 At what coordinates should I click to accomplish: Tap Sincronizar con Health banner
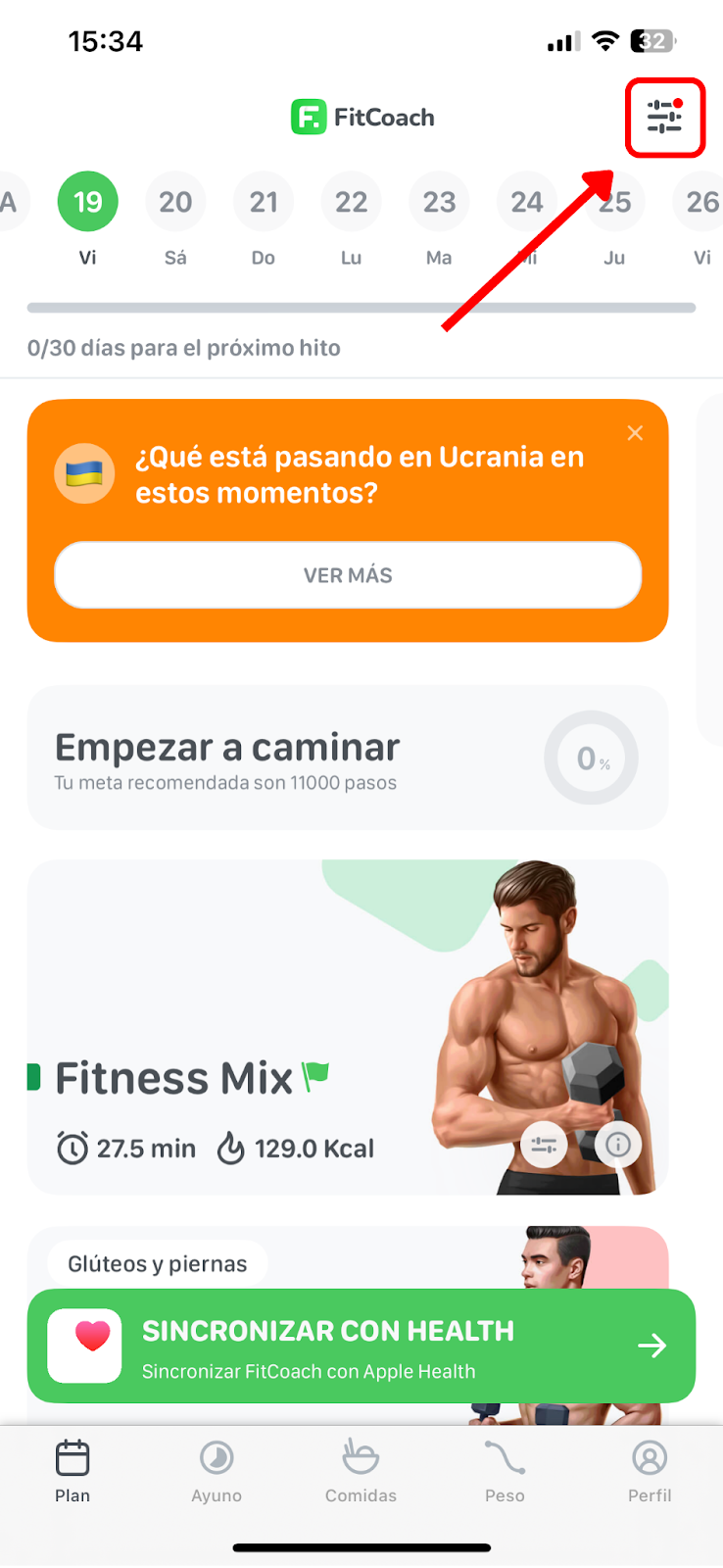(361, 1346)
